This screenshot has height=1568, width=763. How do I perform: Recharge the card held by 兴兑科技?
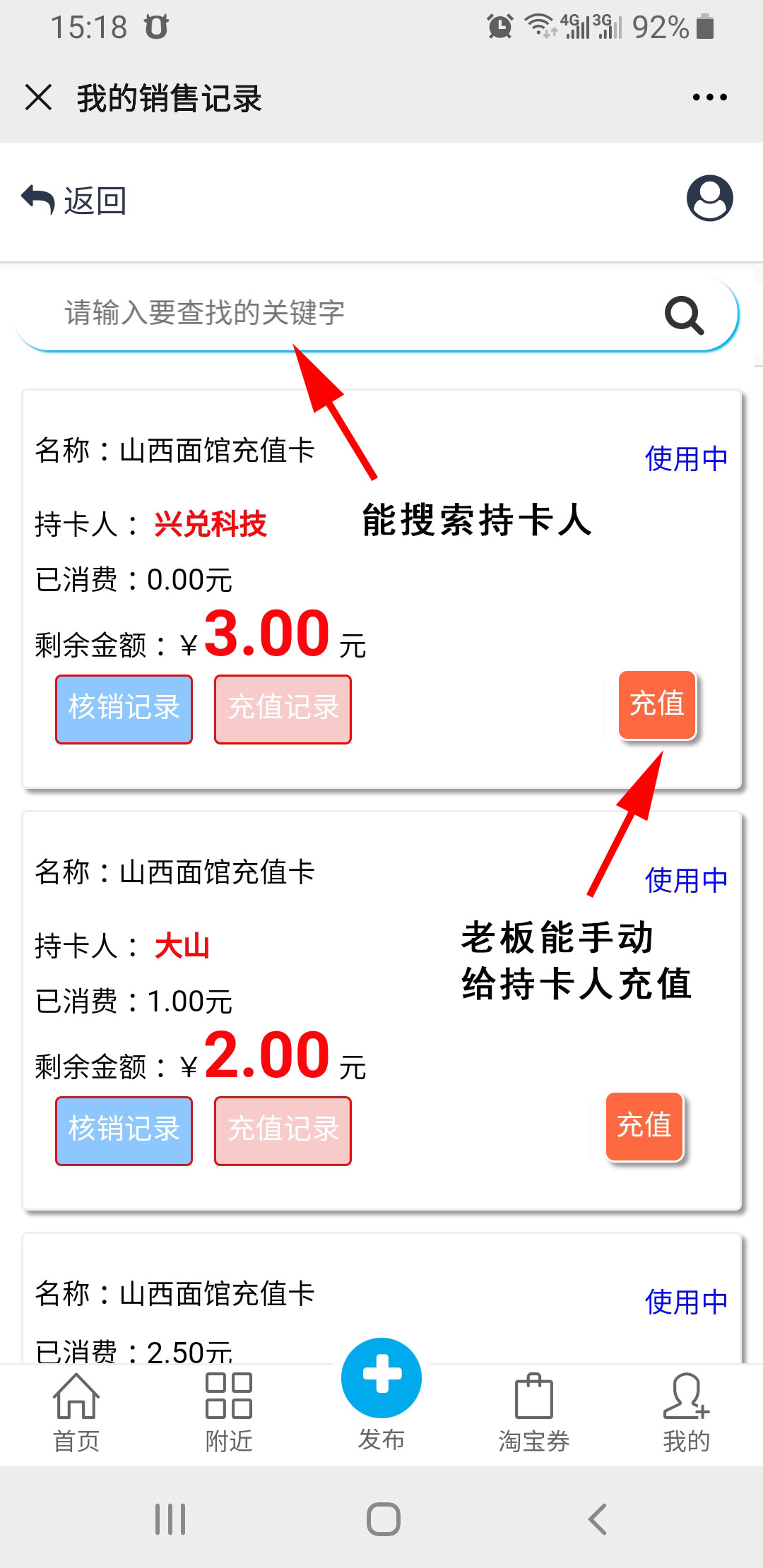pyautogui.click(x=657, y=705)
